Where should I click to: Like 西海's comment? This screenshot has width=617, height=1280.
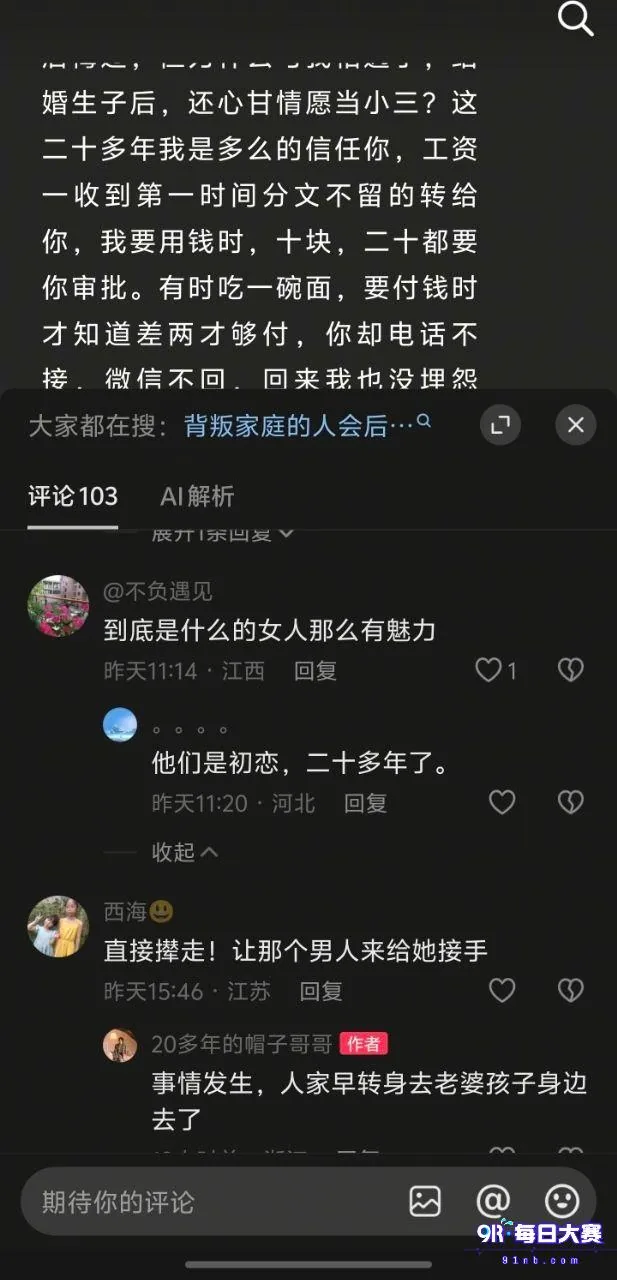[501, 990]
